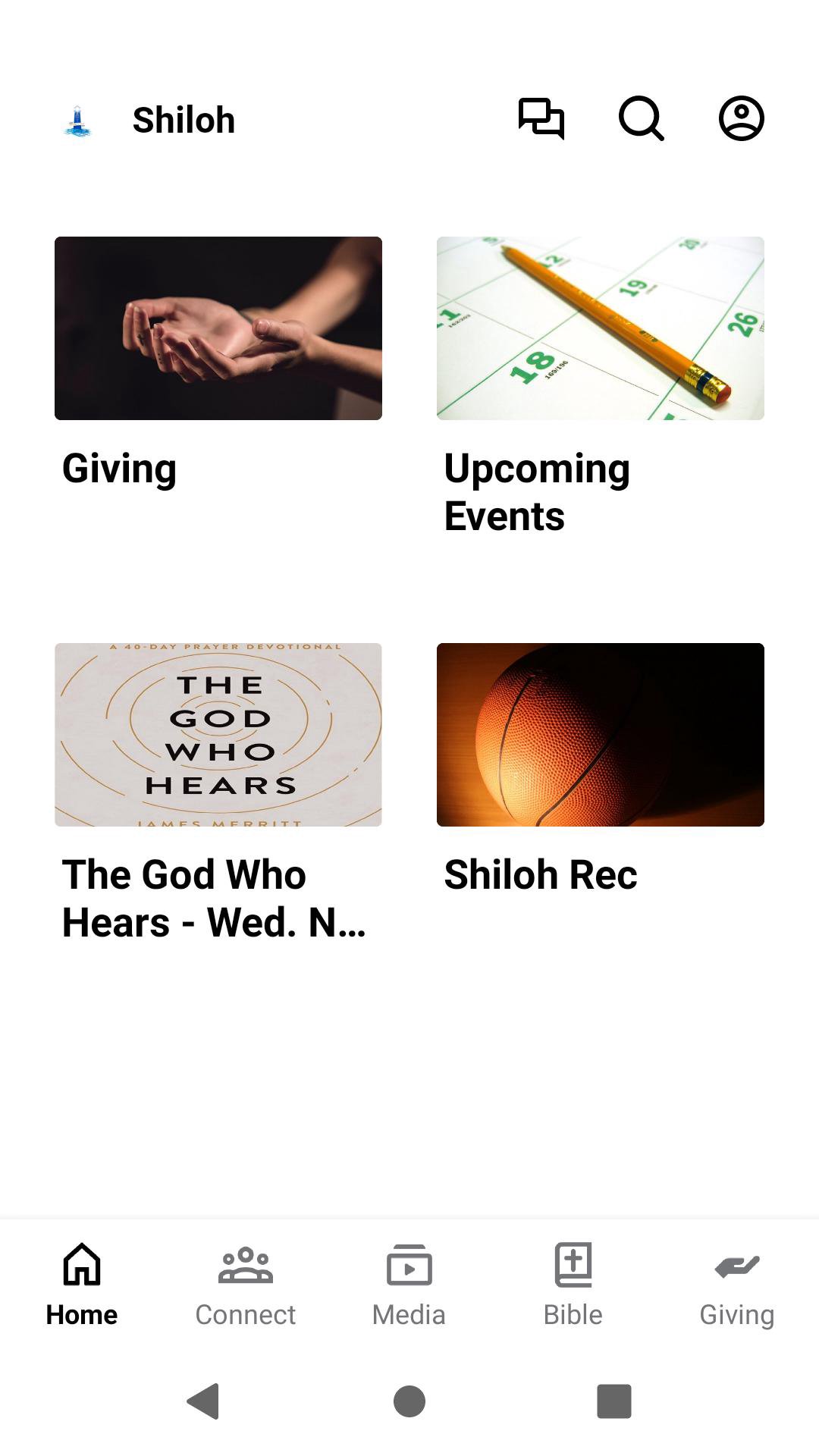
Task: Open the messages chat icon
Action: [541, 119]
